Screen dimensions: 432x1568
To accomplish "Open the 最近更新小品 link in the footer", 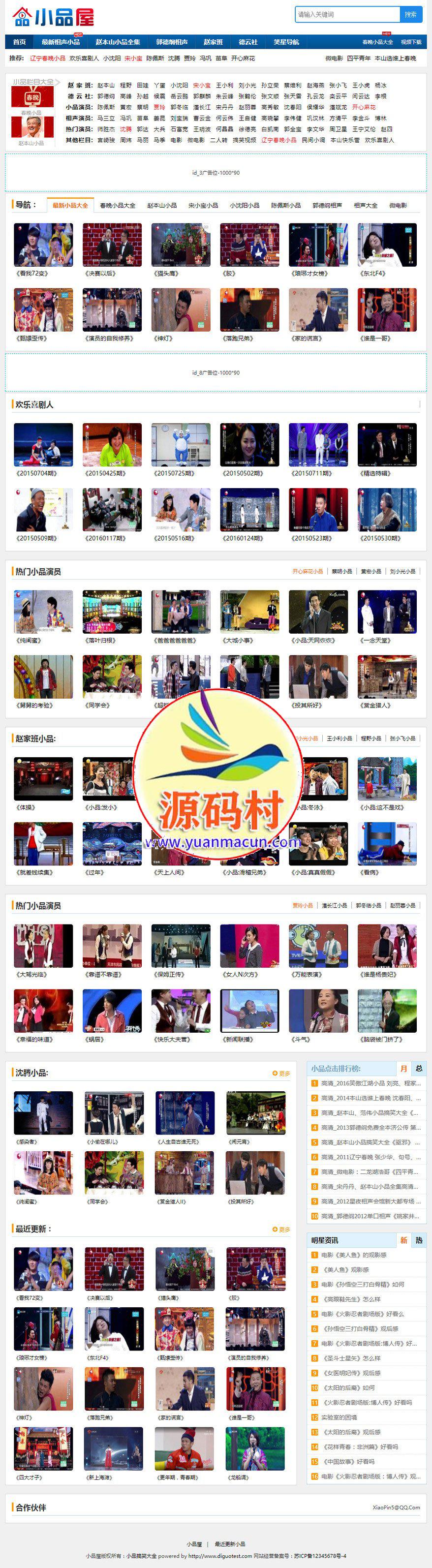I will pyautogui.click(x=230, y=1544).
